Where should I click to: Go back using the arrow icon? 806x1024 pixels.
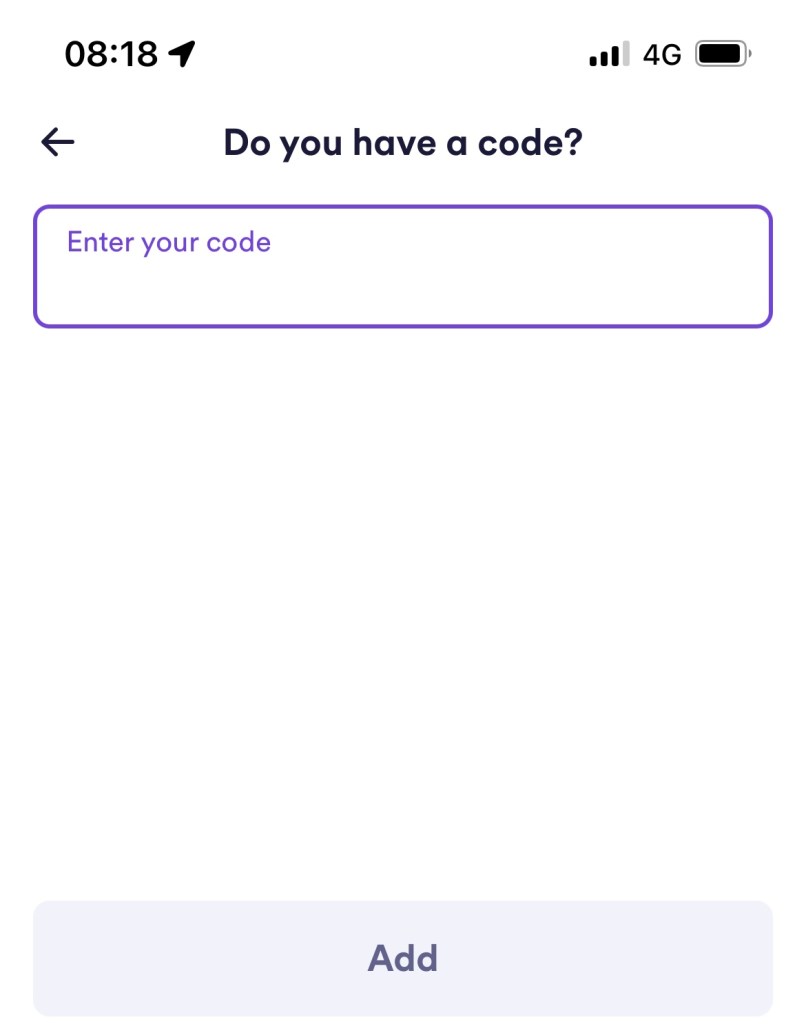point(58,143)
